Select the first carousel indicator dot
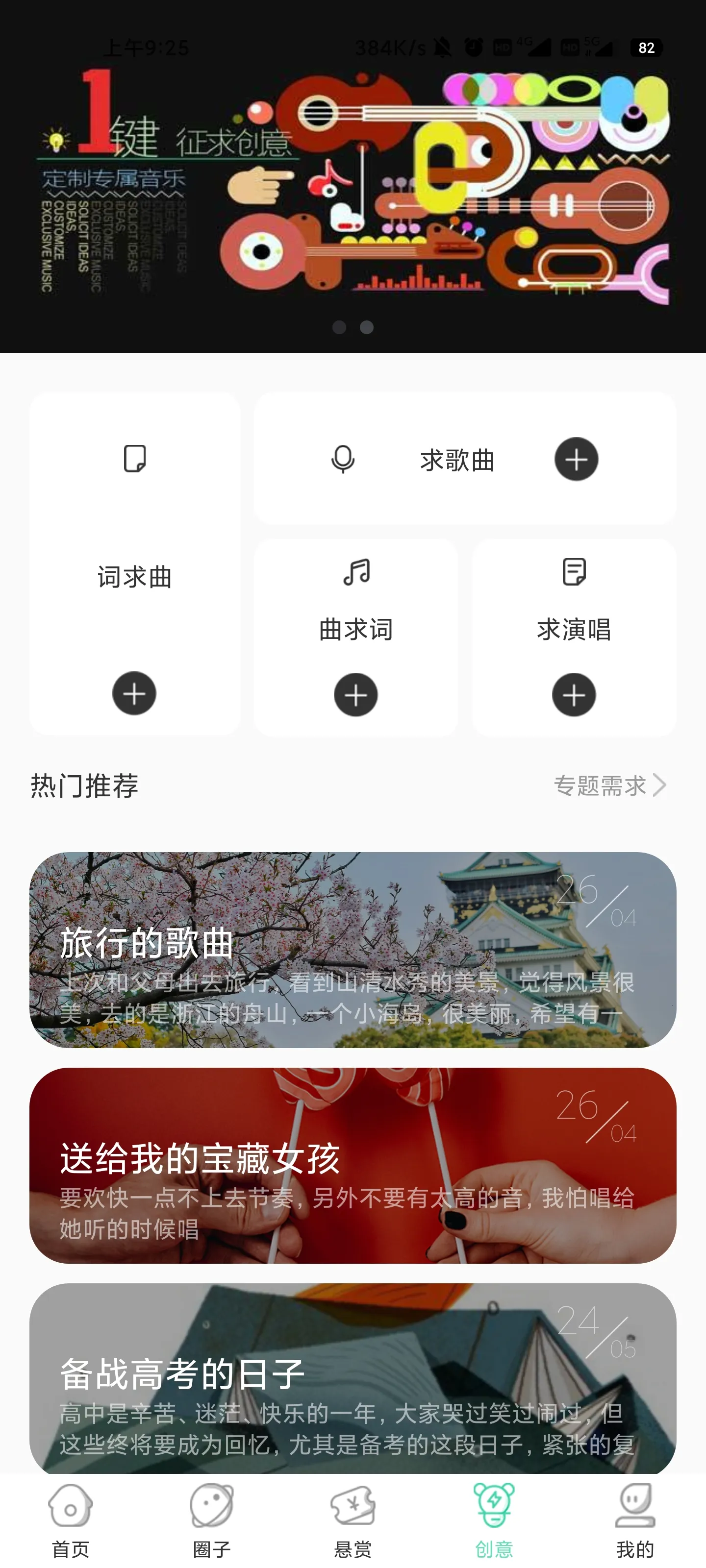The image size is (706, 1568). pyautogui.click(x=339, y=327)
